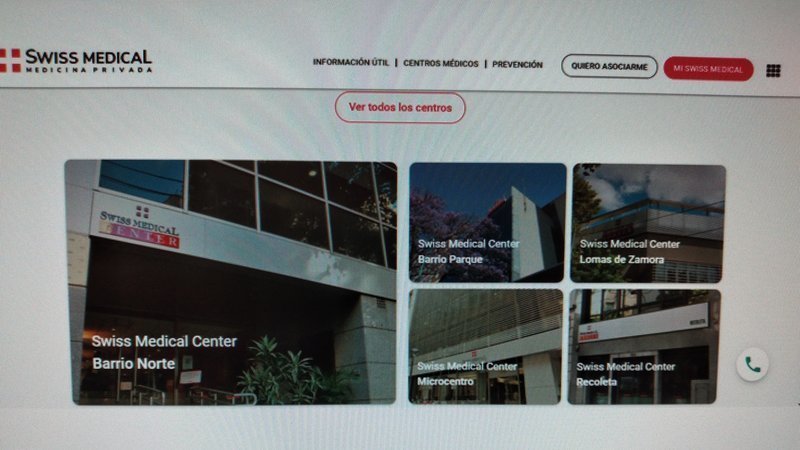Tap Ver todos los centros button
The height and width of the screenshot is (450, 800).
[x=400, y=107]
